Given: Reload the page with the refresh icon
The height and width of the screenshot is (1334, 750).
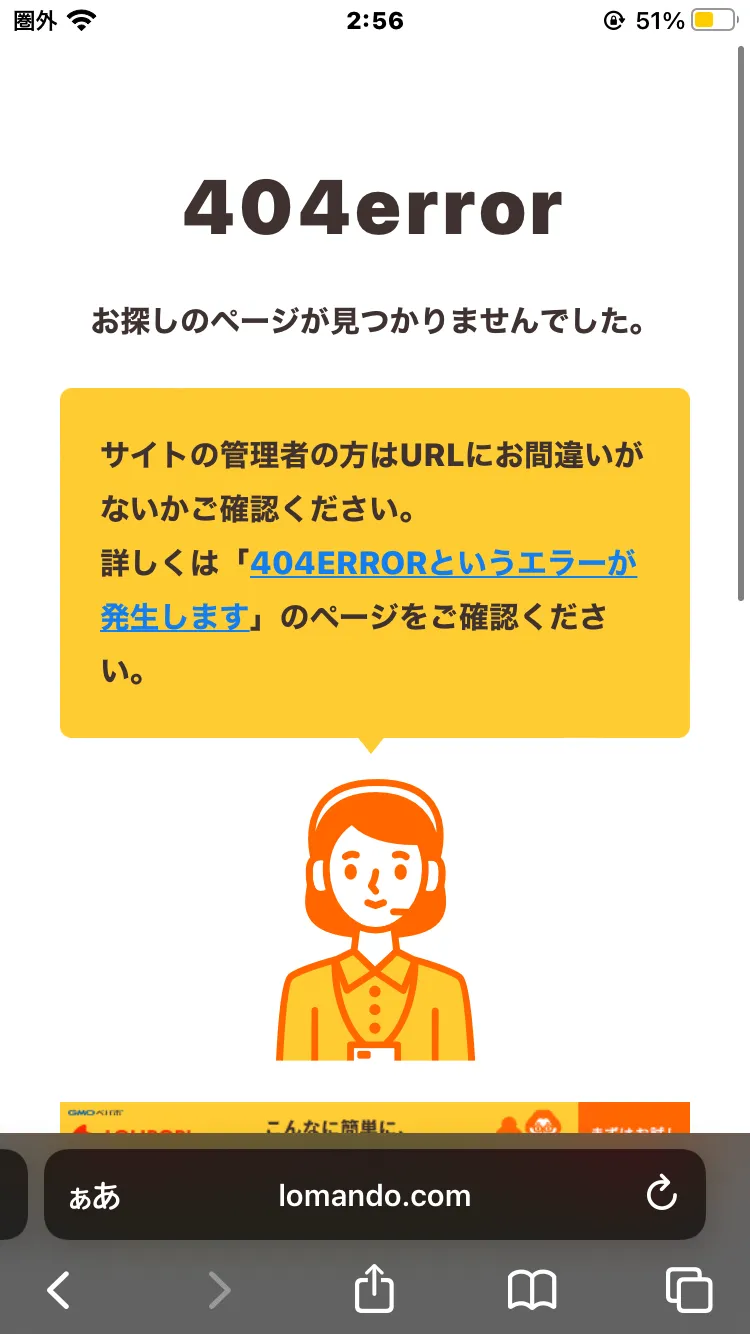Looking at the screenshot, I should click(661, 1194).
